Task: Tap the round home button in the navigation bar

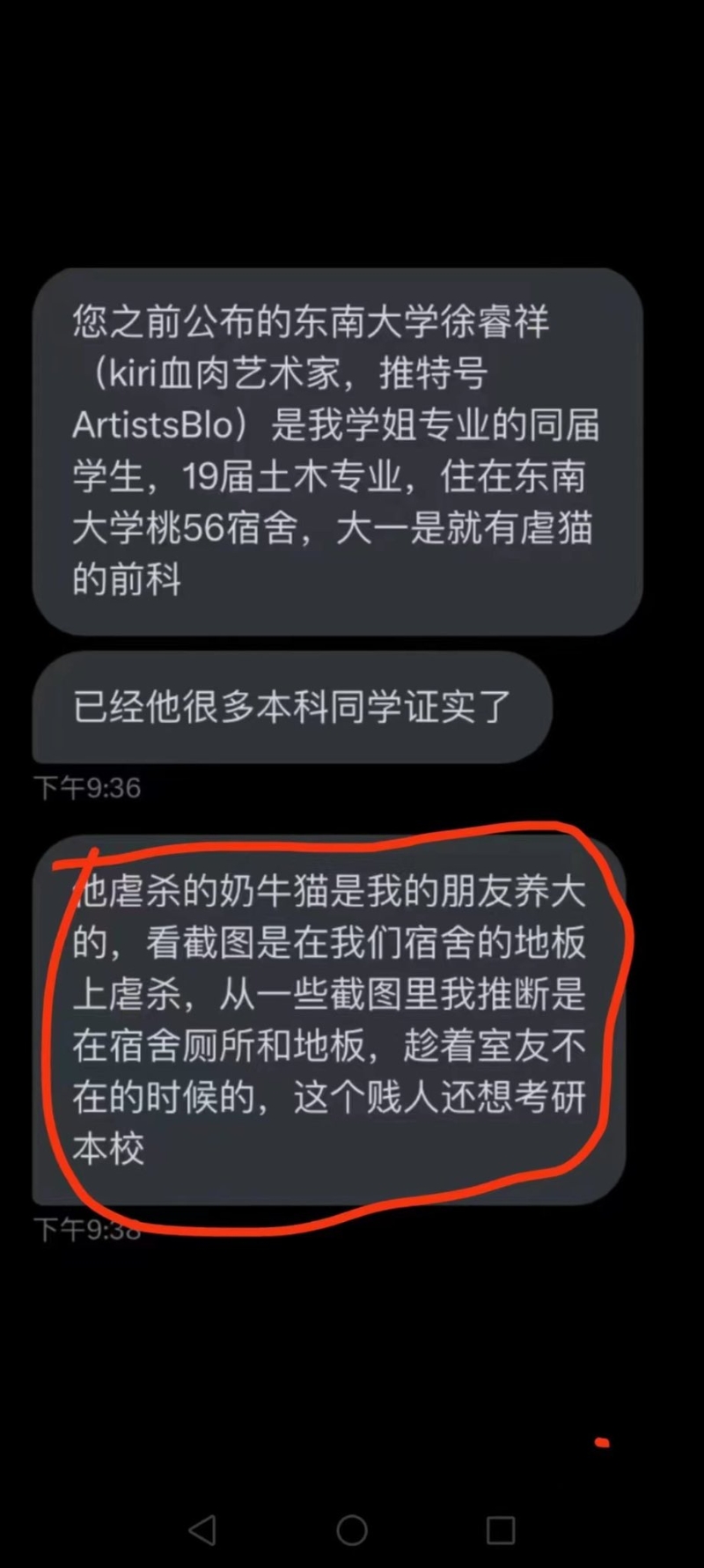Action: click(352, 1530)
